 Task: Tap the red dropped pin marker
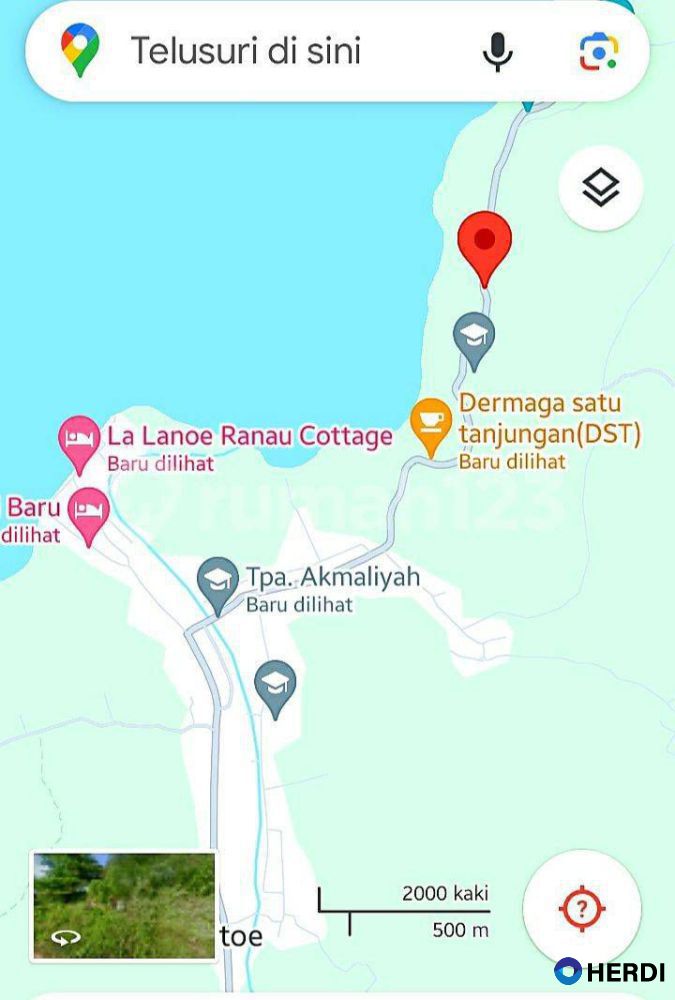[x=485, y=243]
